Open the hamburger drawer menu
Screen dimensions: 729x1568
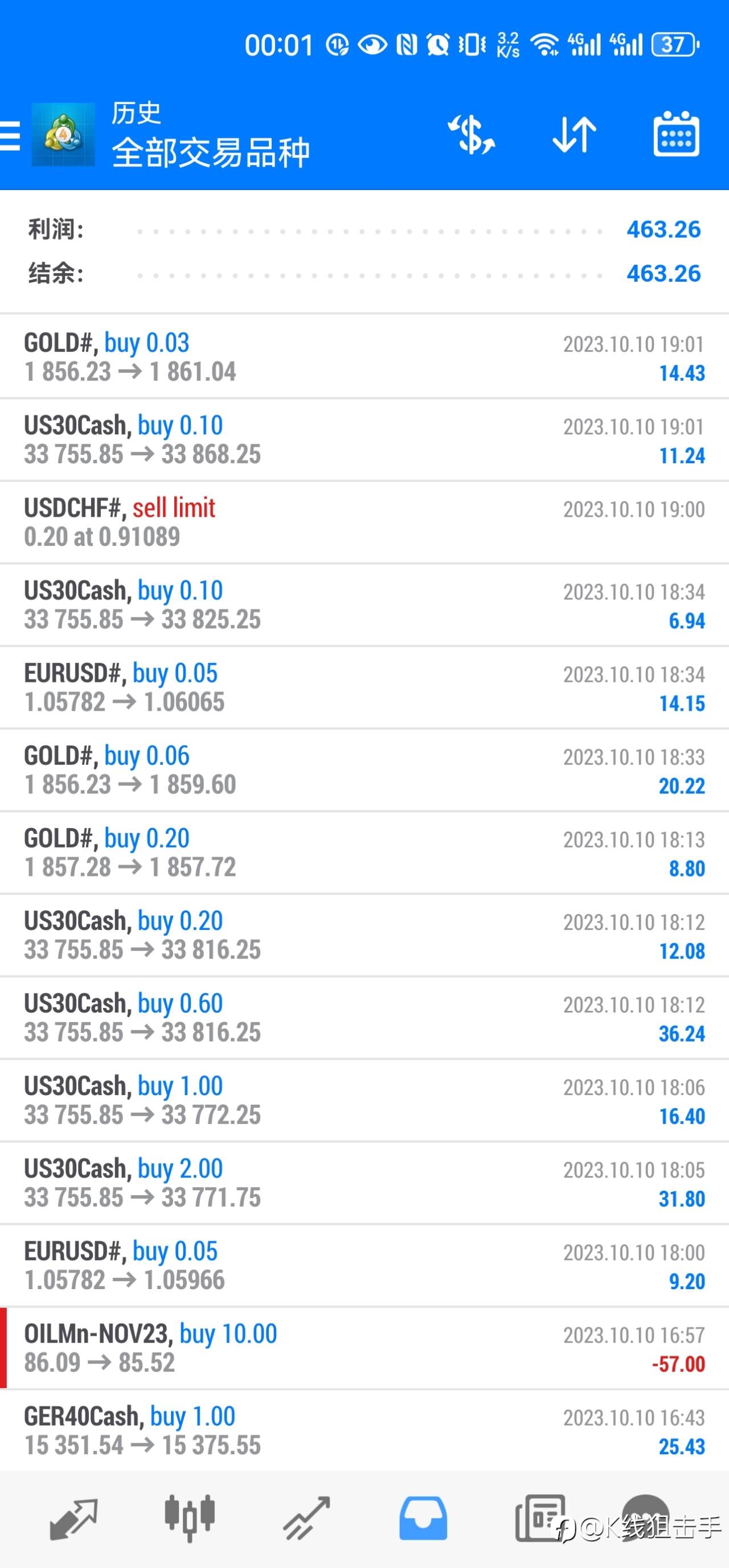10,135
